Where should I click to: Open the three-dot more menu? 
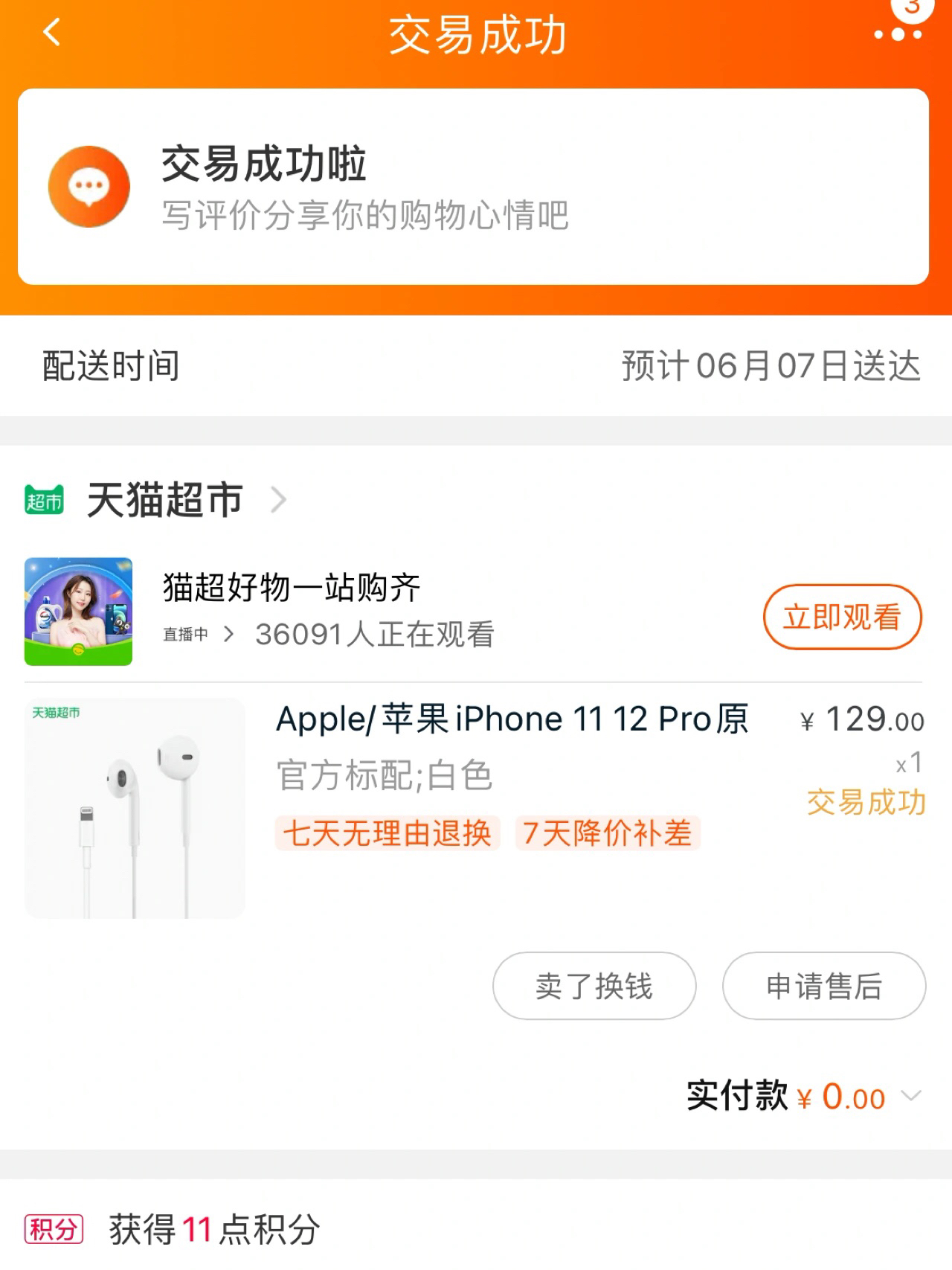pos(898,34)
